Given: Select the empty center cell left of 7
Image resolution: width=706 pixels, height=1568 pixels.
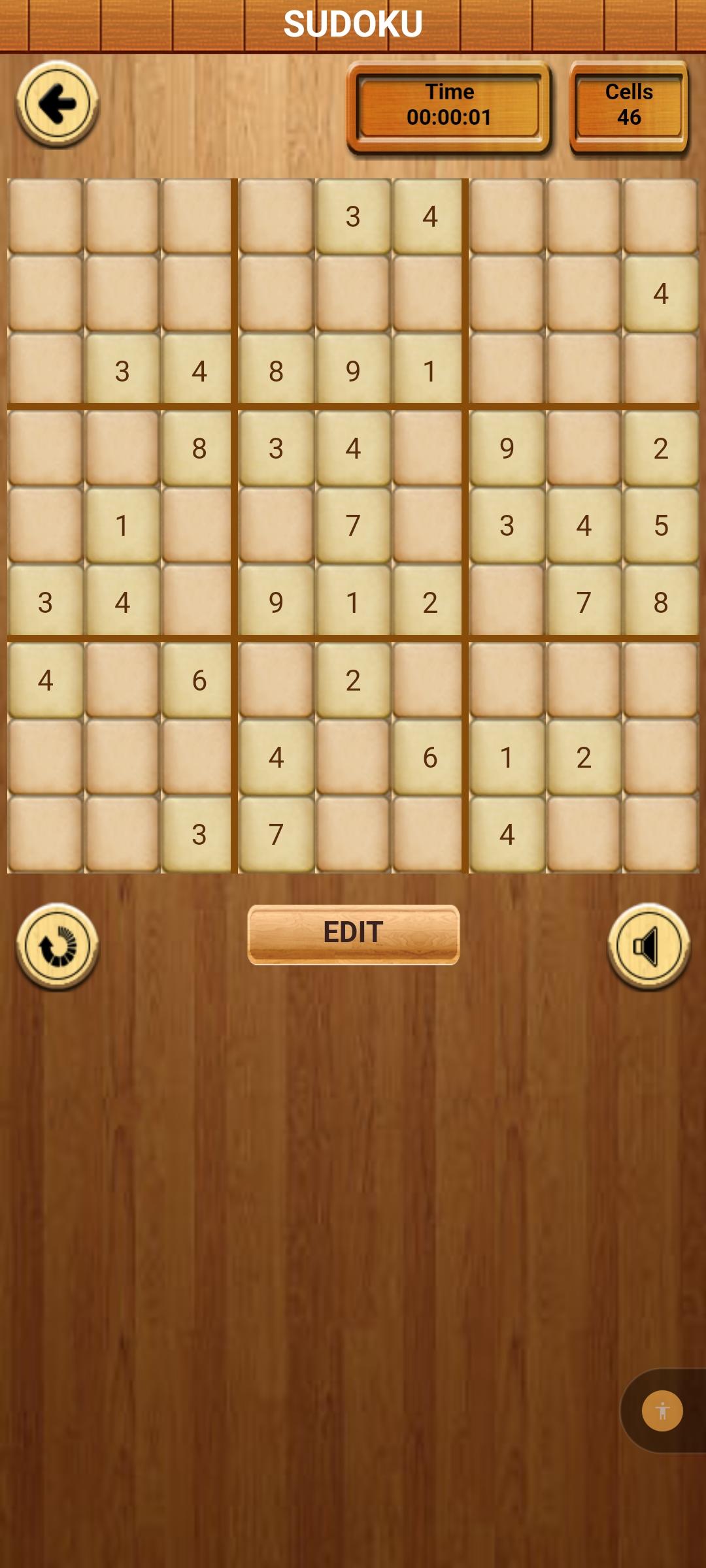Looking at the screenshot, I should pos(276,525).
